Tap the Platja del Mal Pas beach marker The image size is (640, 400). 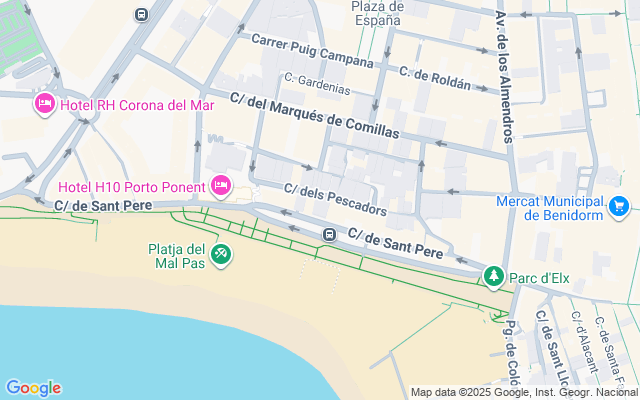[222, 256]
